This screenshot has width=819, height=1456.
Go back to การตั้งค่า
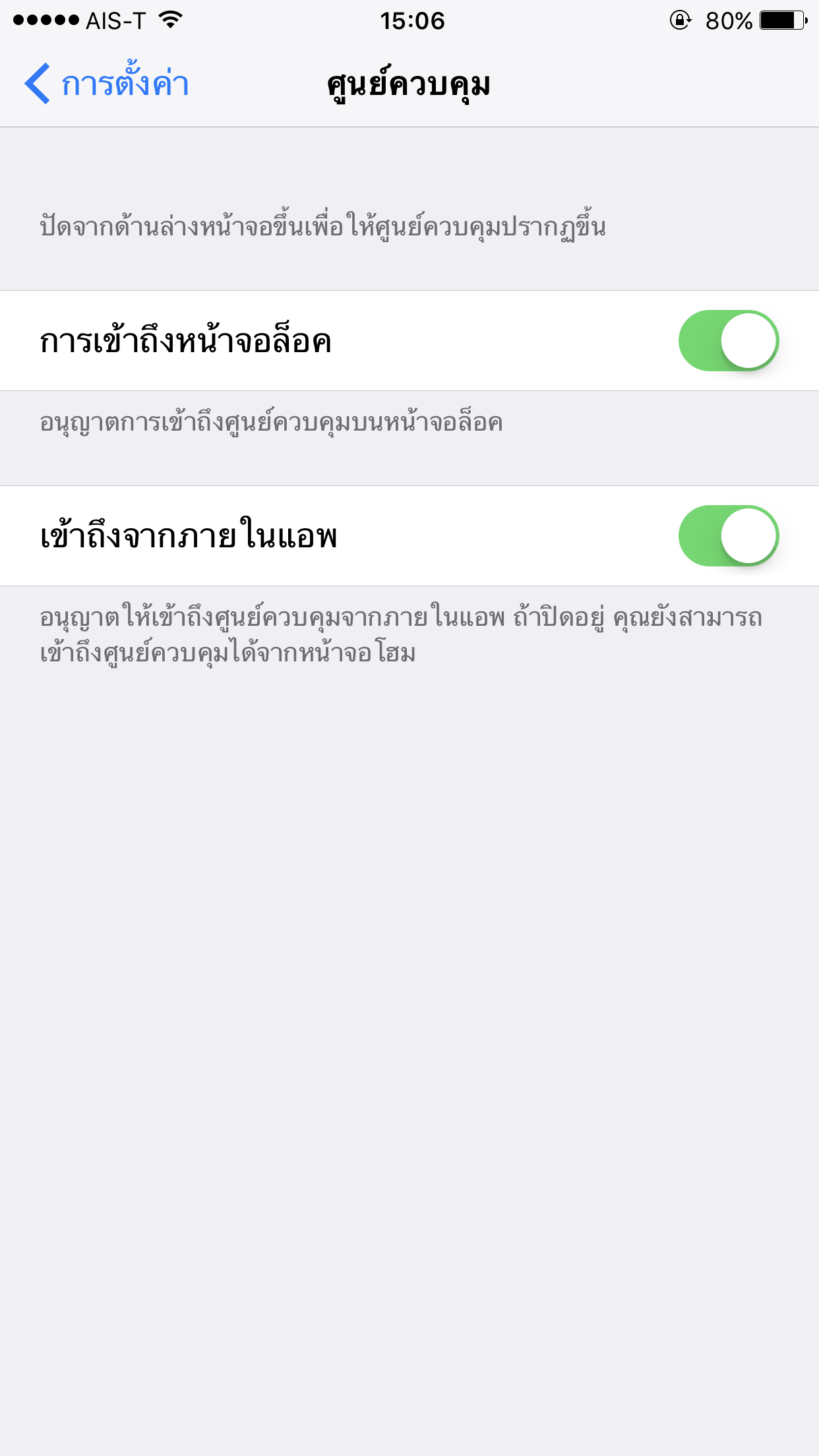point(107,84)
